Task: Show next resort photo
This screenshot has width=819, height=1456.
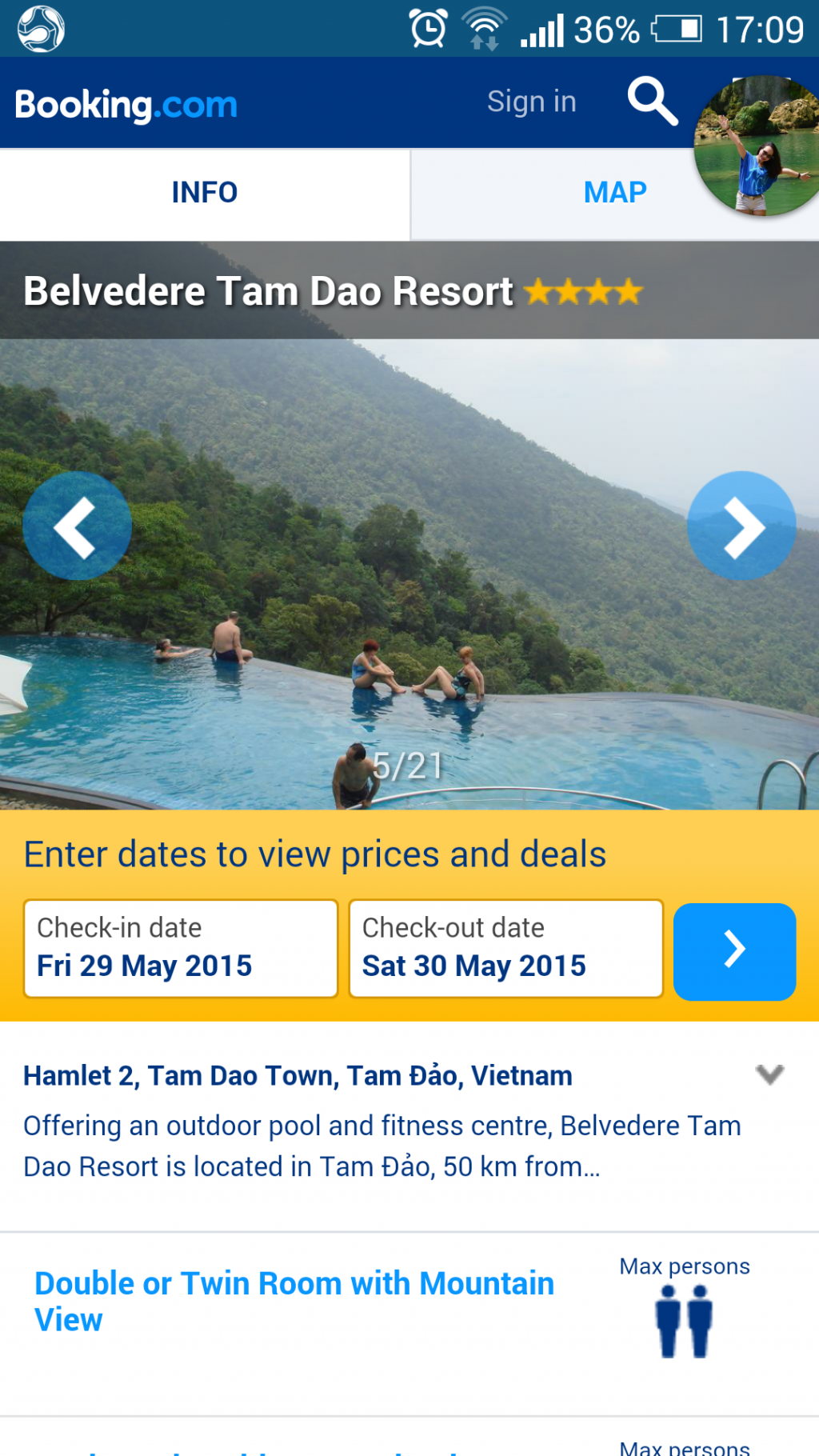Action: [x=741, y=526]
